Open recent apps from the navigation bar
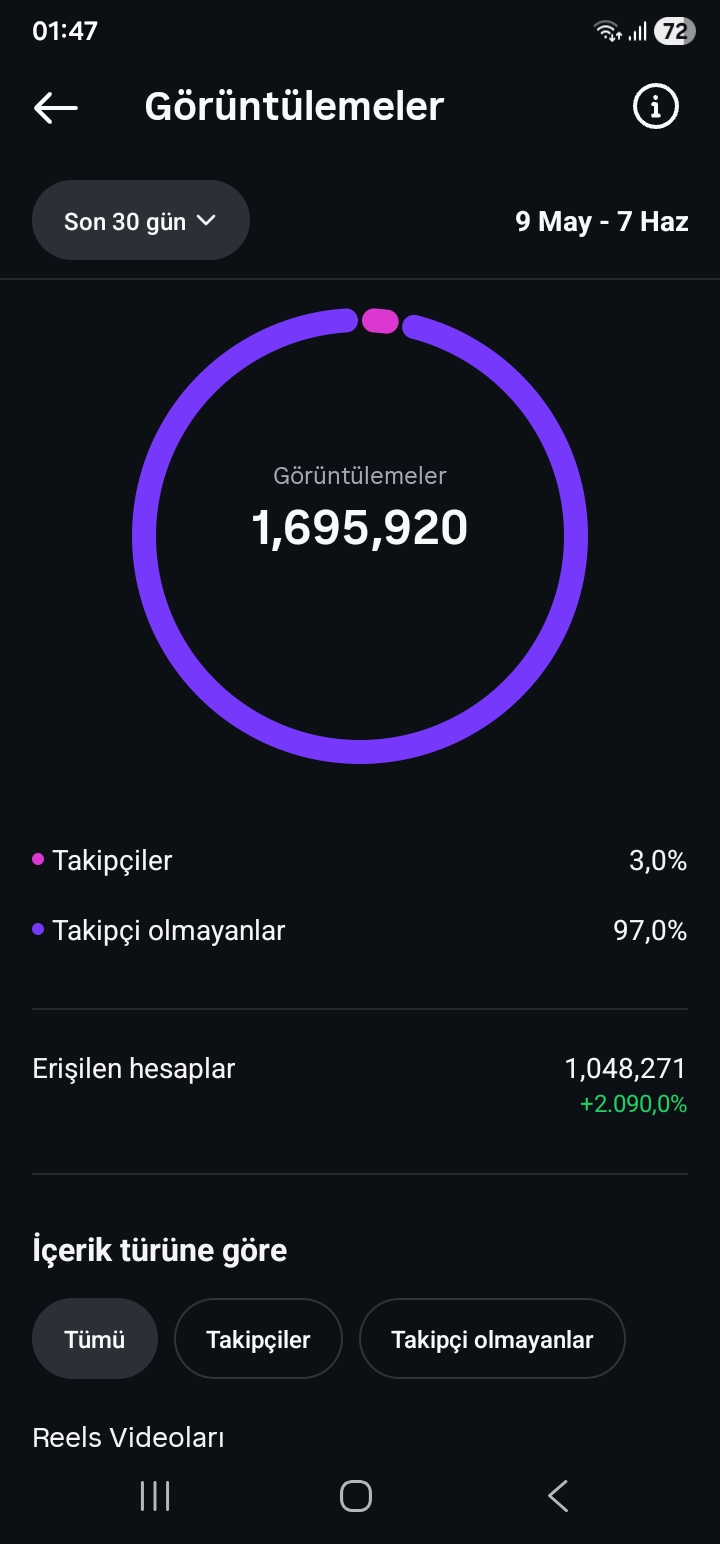The width and height of the screenshot is (720, 1544). (155, 1496)
